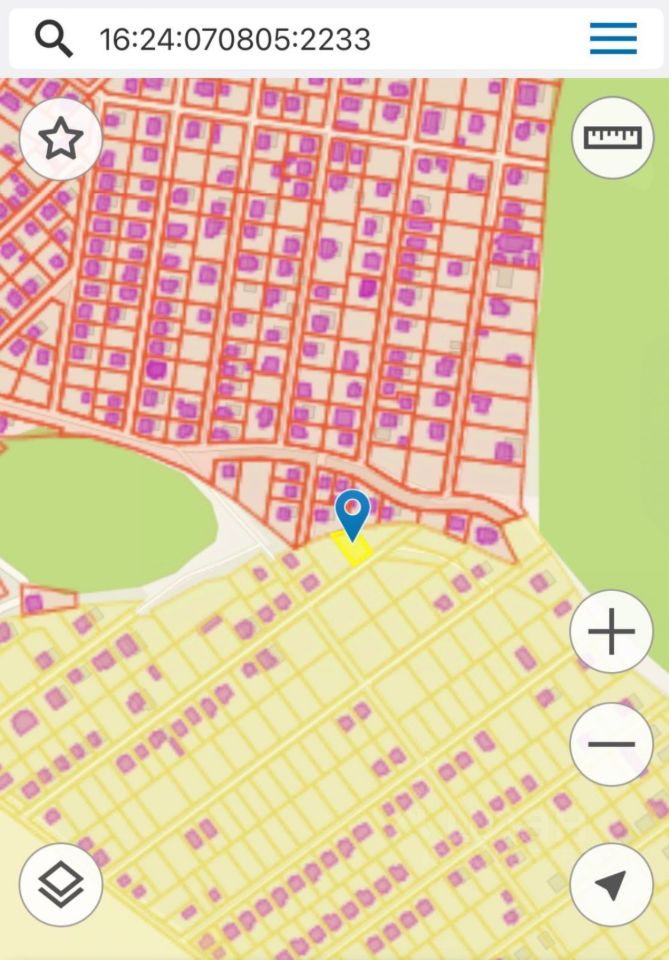Image resolution: width=669 pixels, height=960 pixels.
Task: Tap the search magnifier icon
Action: [x=54, y=39]
